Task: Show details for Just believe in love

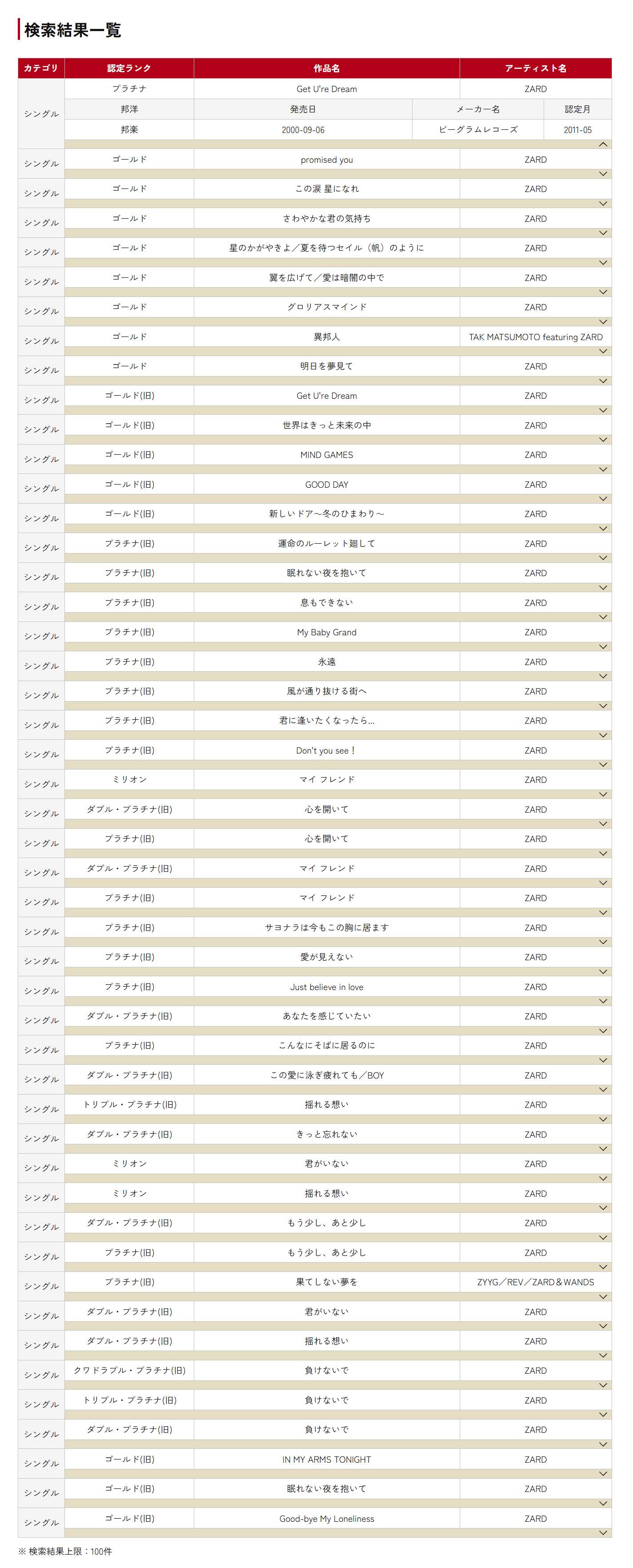Action: pos(603,1001)
